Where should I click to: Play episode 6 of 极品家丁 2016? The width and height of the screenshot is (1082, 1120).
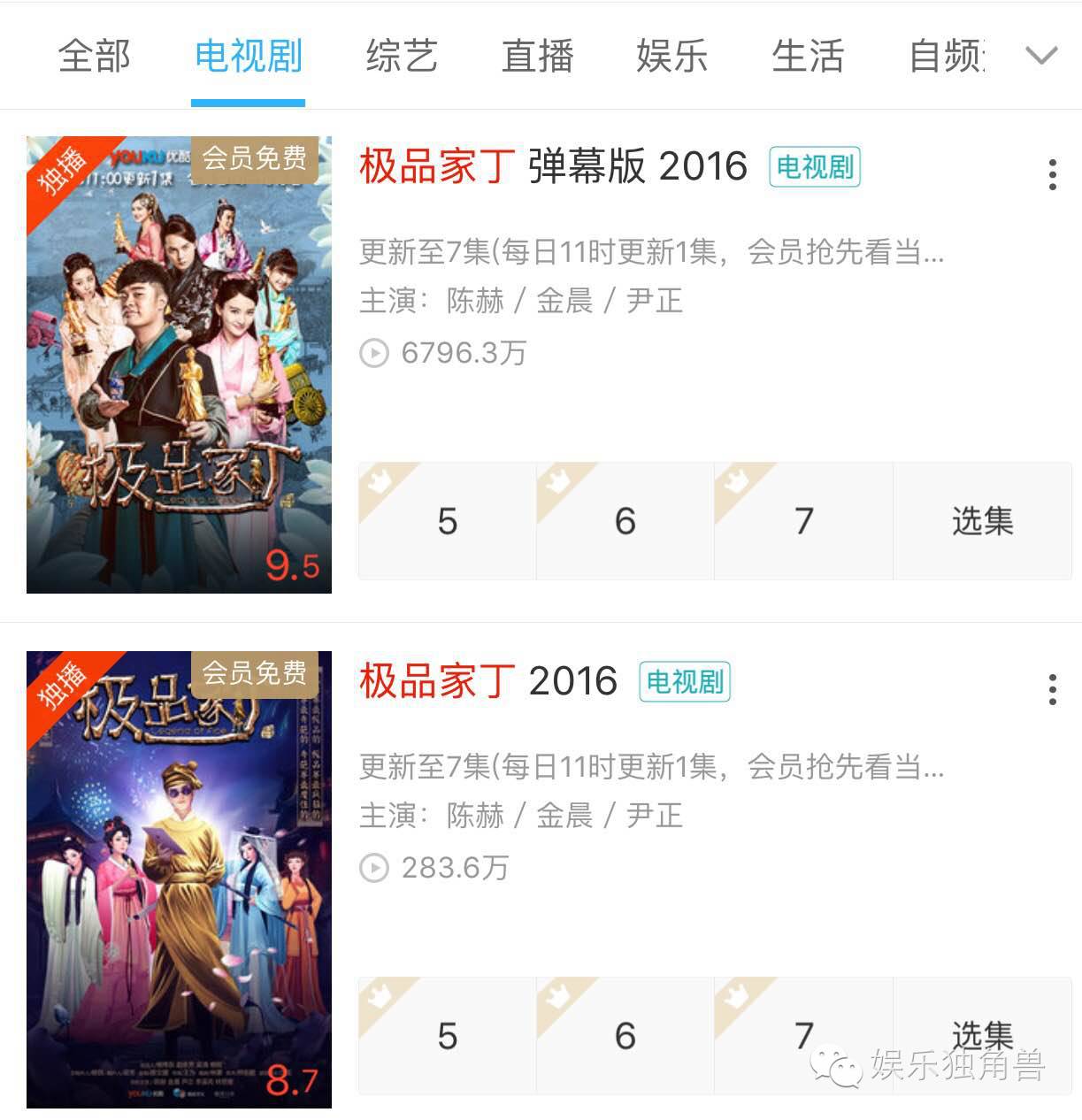[x=625, y=1036]
